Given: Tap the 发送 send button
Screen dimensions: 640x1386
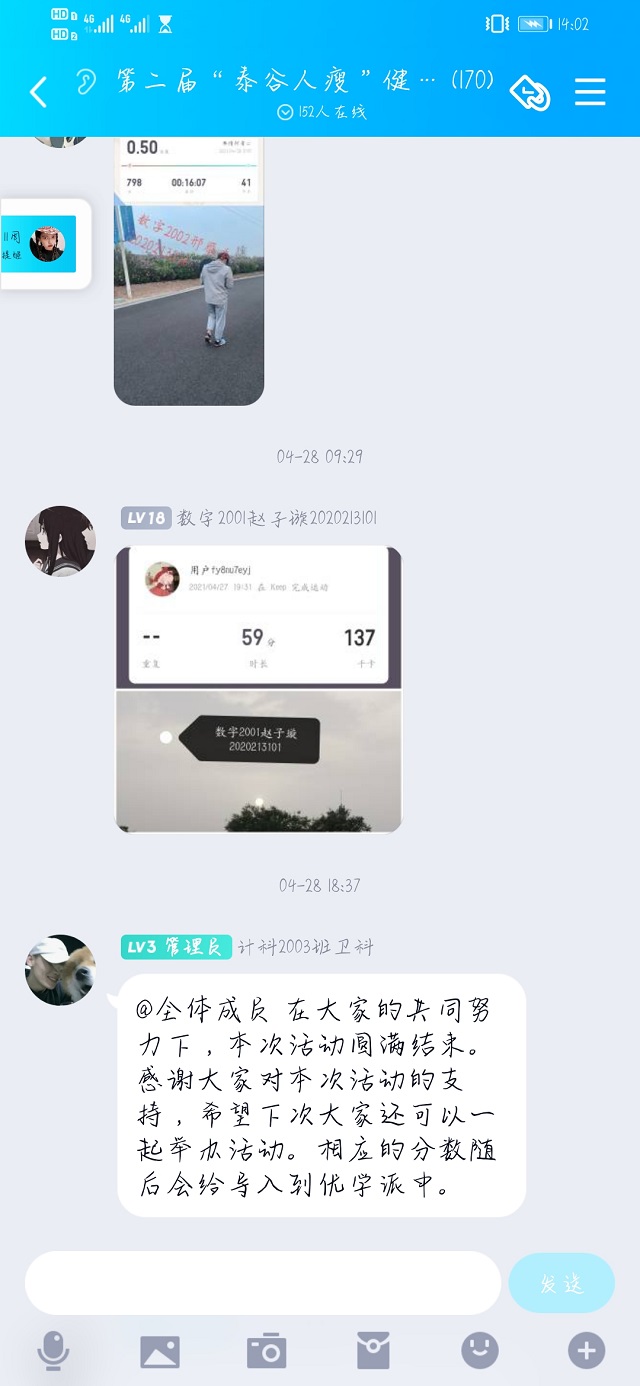Looking at the screenshot, I should [x=561, y=1283].
